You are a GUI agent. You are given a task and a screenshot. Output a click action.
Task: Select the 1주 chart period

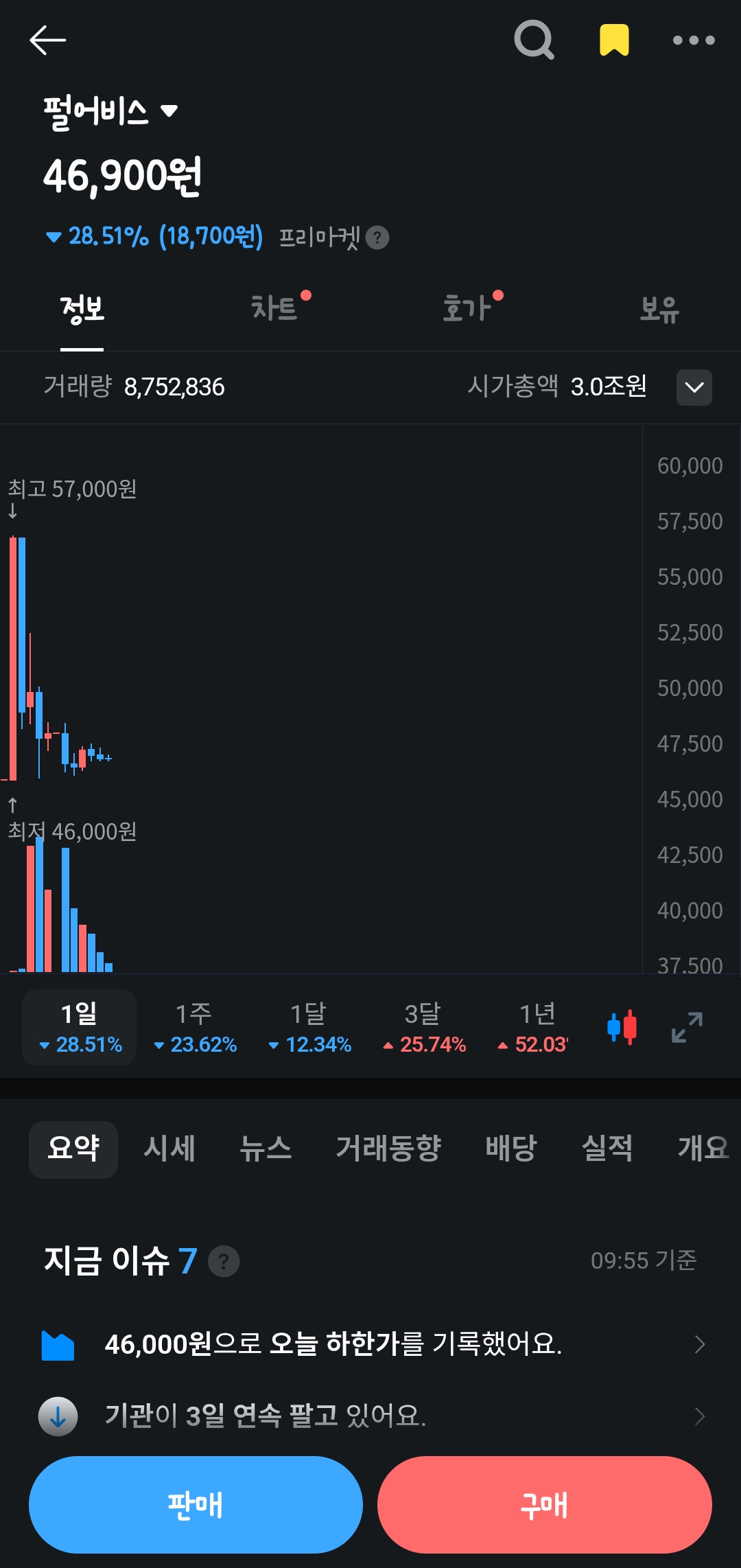pos(194,1027)
